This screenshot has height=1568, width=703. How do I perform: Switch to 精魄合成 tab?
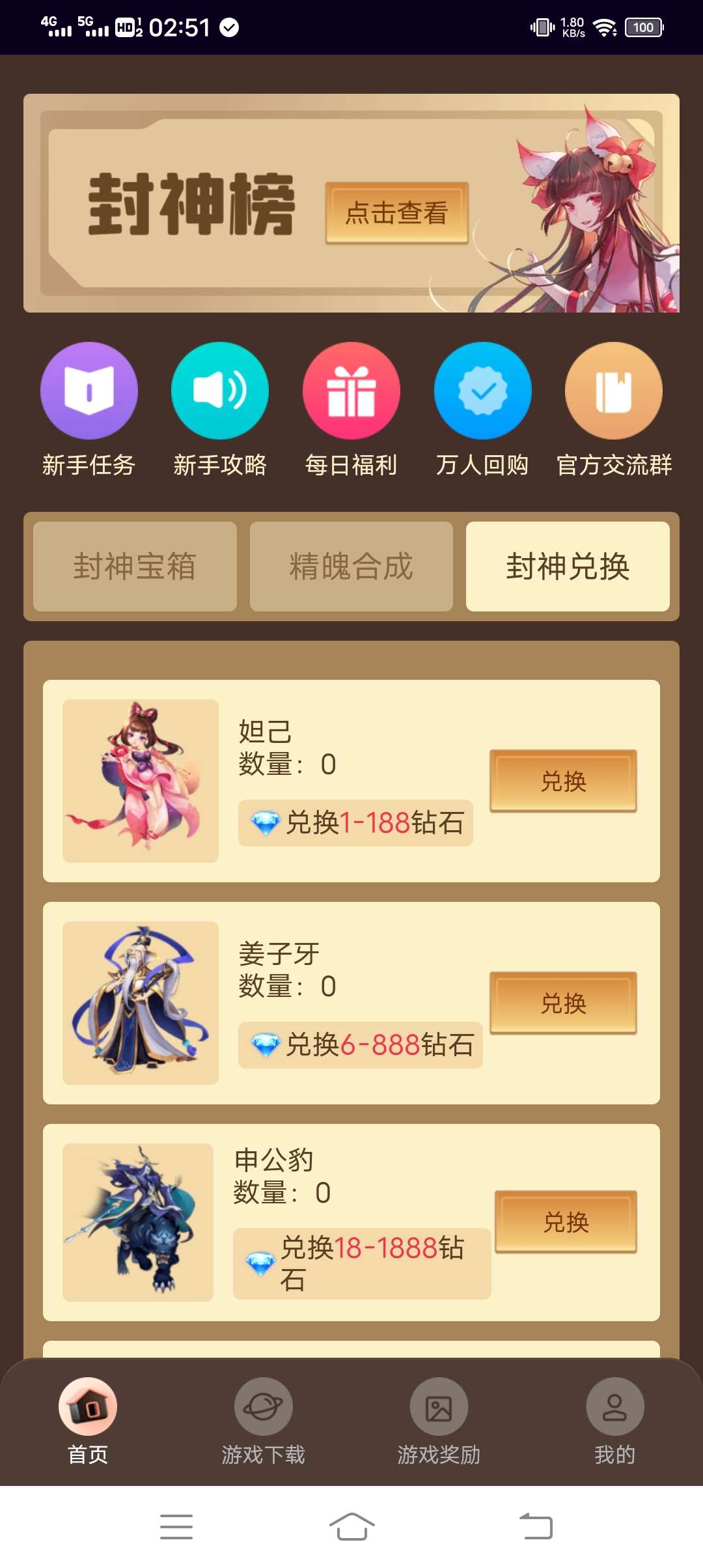351,567
